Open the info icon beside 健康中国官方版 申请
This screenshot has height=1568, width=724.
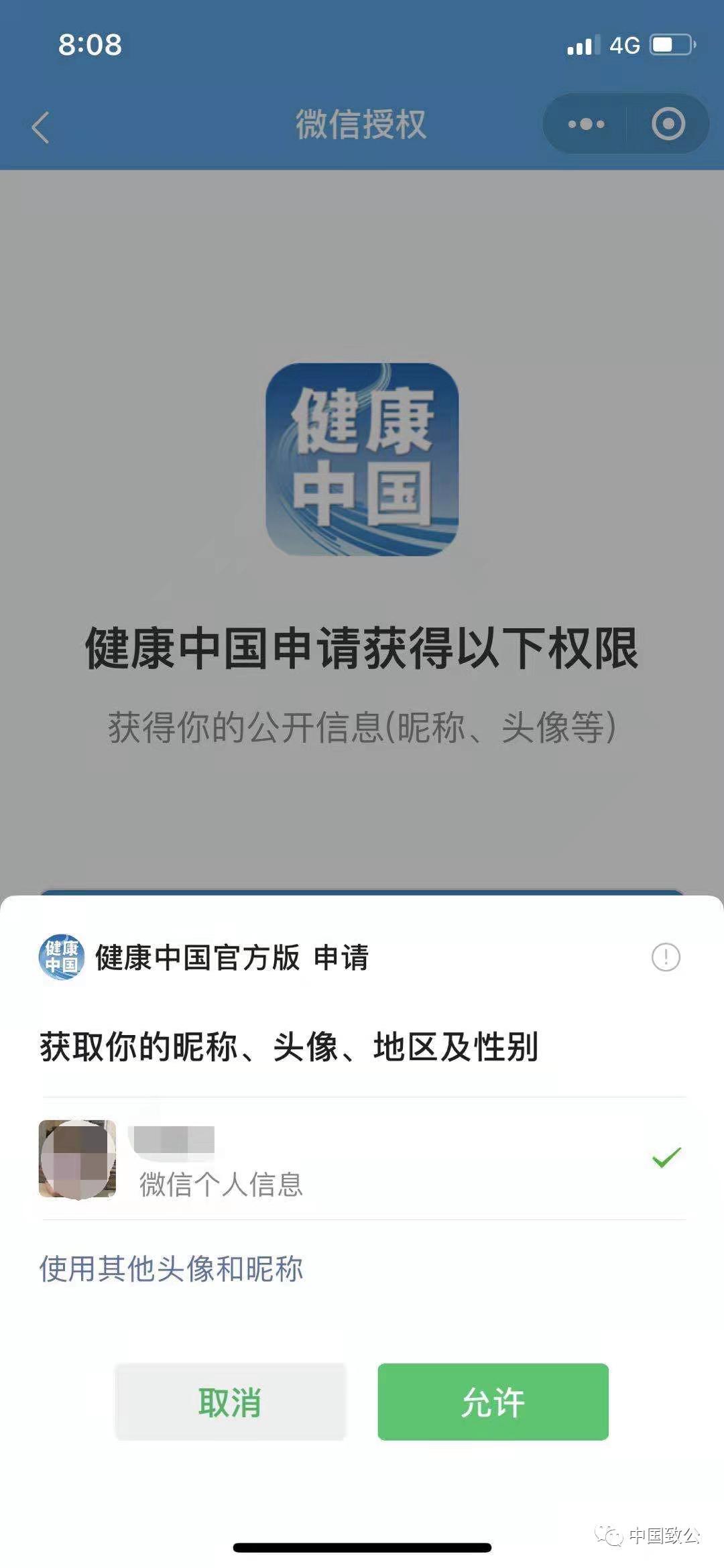(666, 957)
